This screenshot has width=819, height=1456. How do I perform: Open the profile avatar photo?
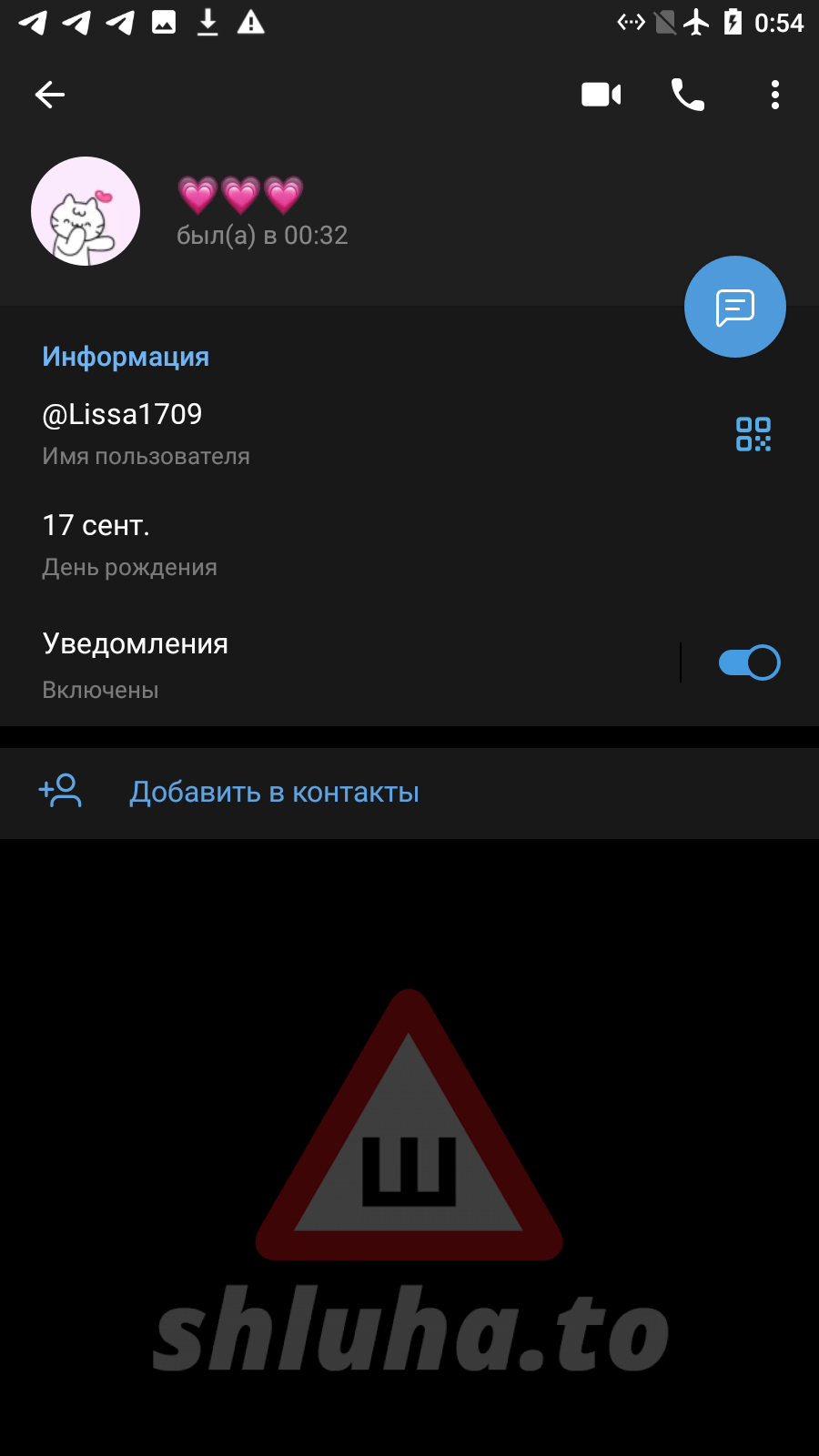point(86,211)
